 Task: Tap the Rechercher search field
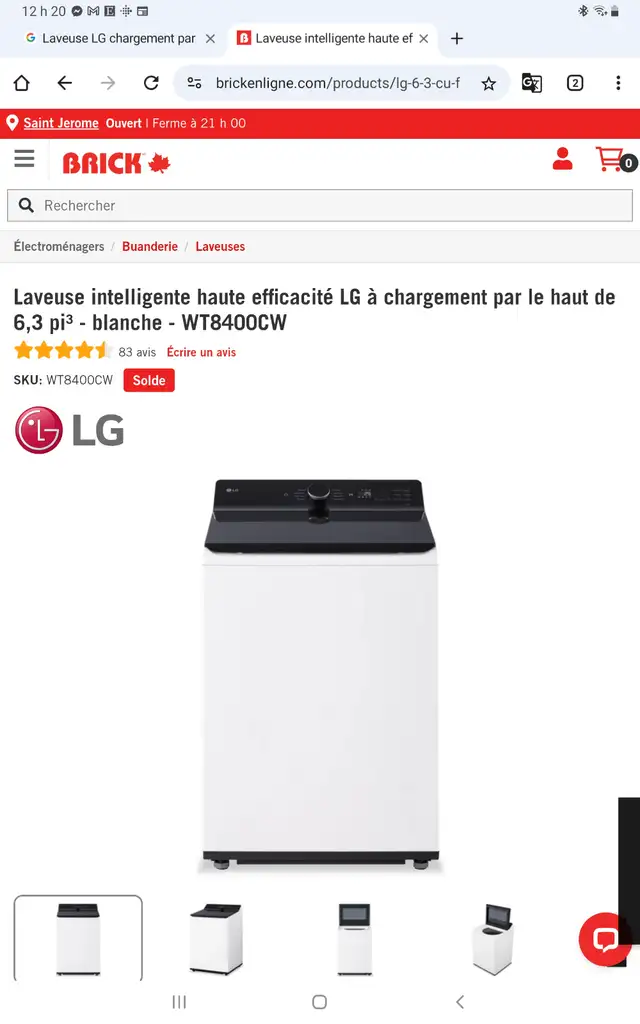point(320,206)
